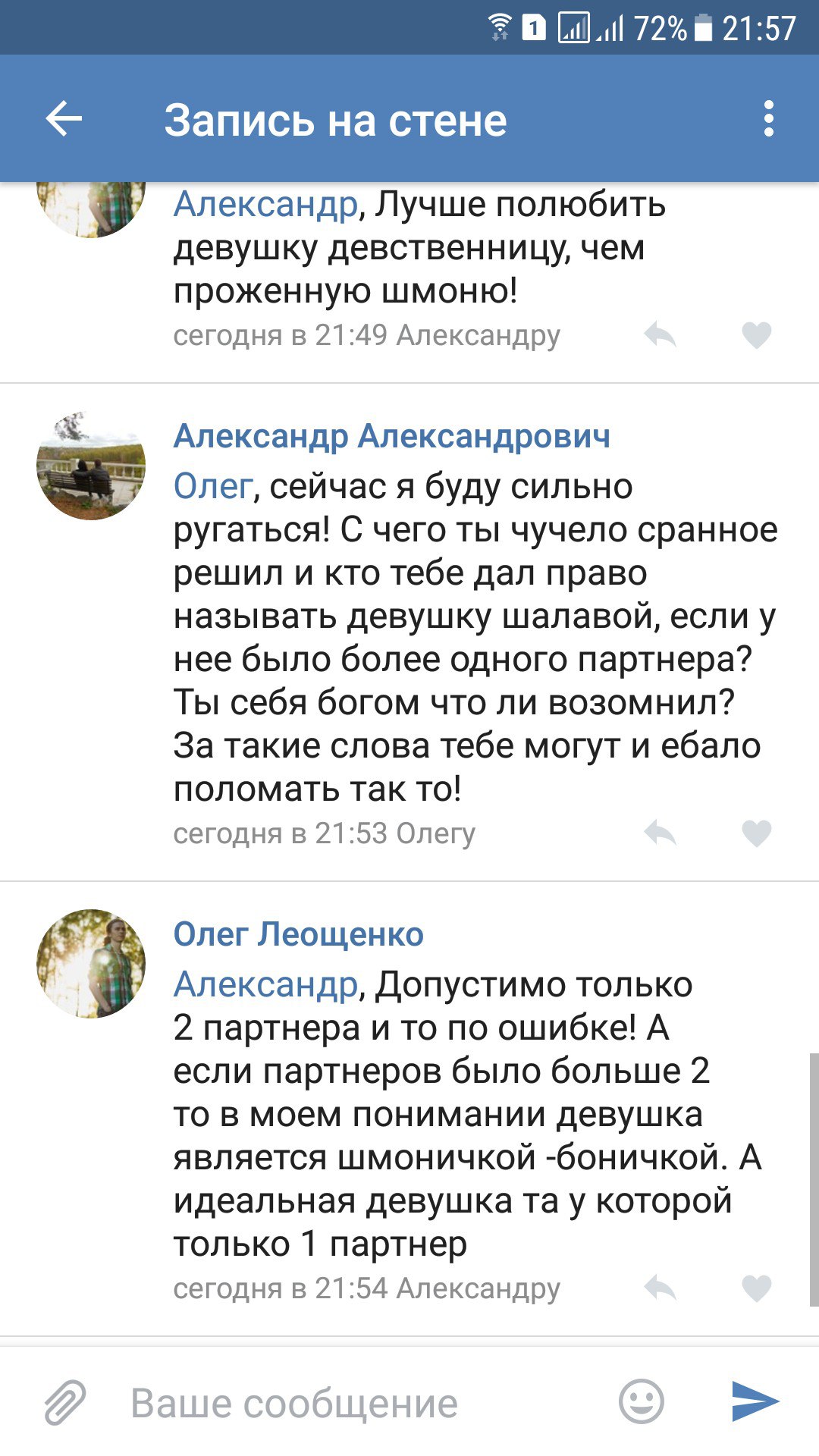The image size is (819, 1456).
Task: Tap the paperclip attach icon
Action: (65, 1403)
